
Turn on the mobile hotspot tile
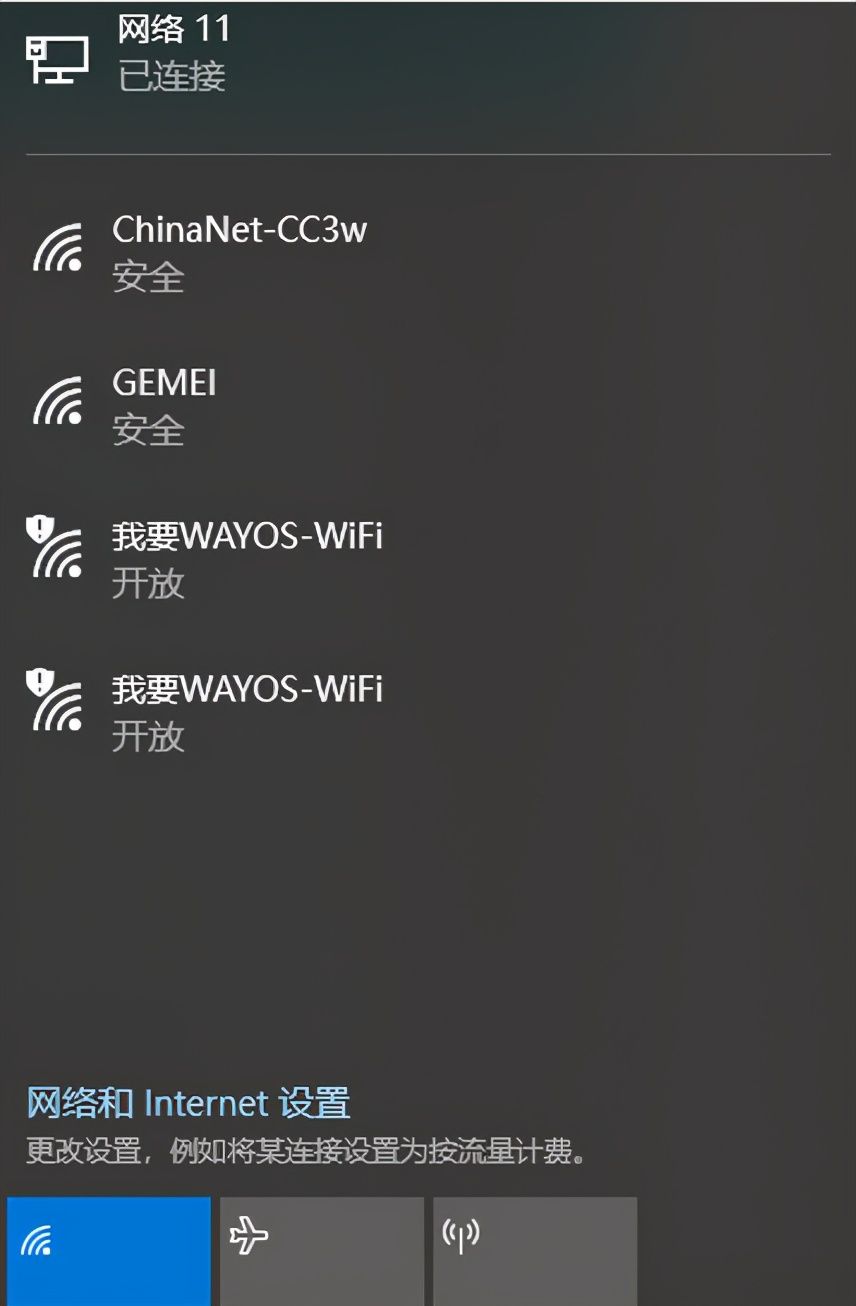[534, 1250]
